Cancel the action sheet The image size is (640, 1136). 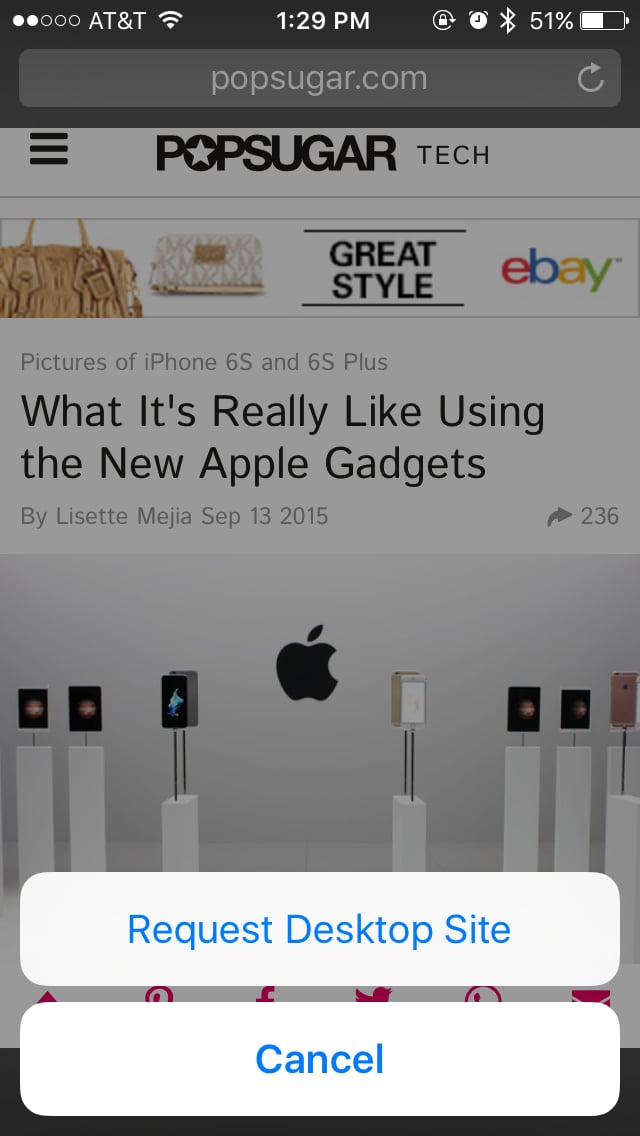coord(320,1059)
